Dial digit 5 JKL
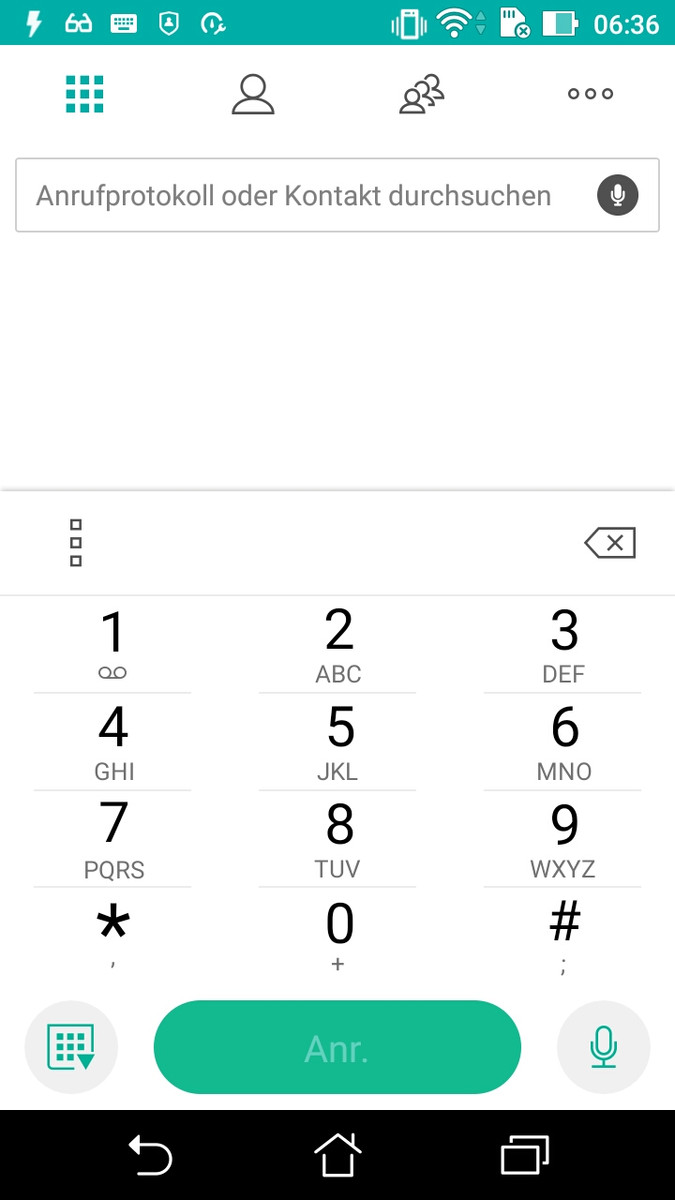 click(x=338, y=742)
